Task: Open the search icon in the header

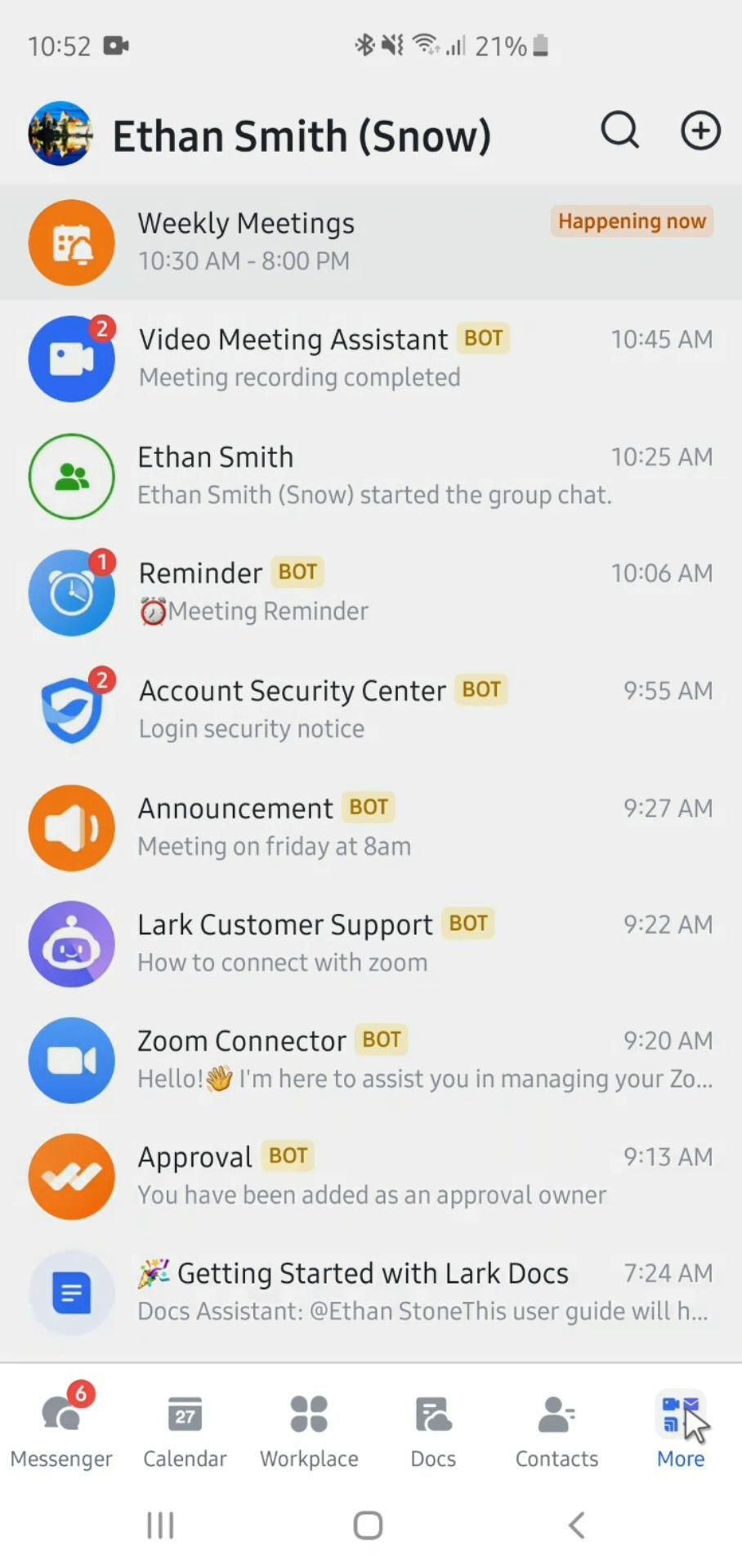Action: (x=619, y=131)
